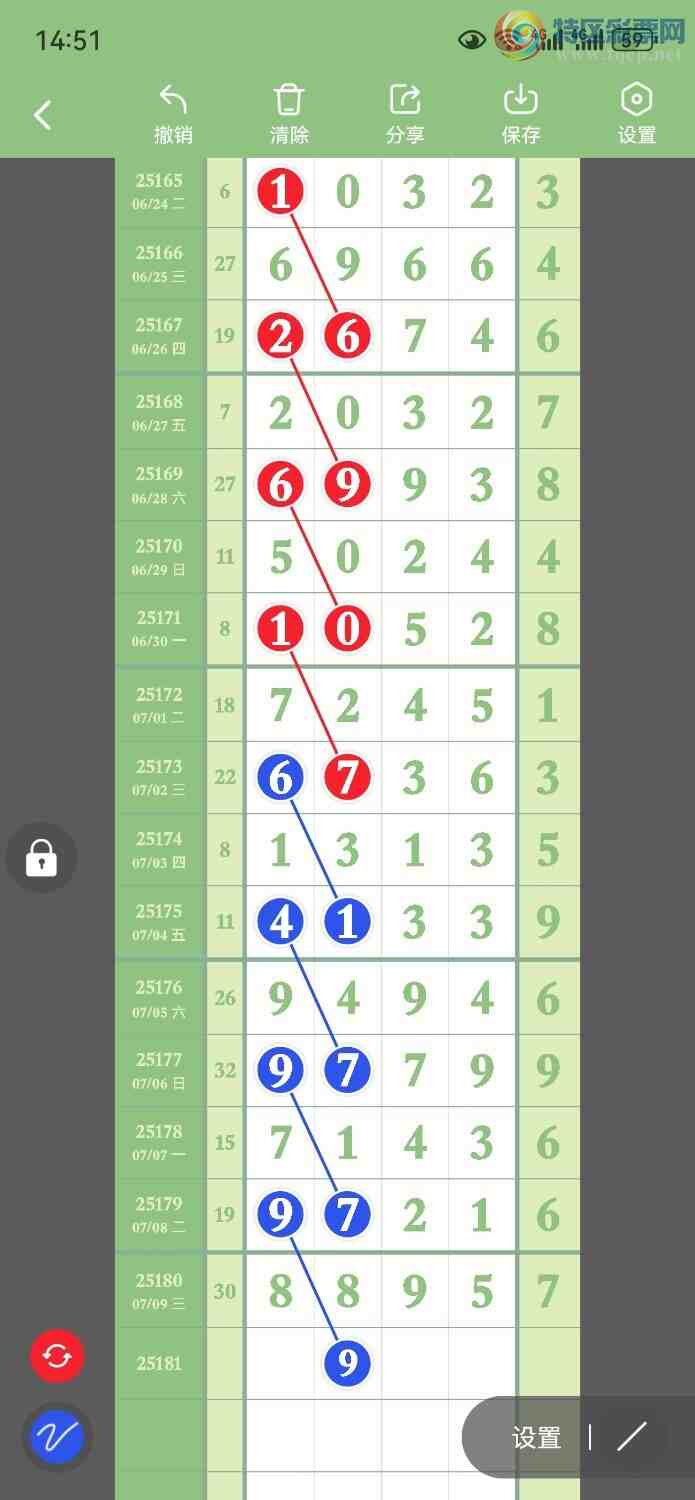Mark the empty cell beside blue 9 in row 25181
This screenshot has height=1500, width=695.
pos(414,1363)
